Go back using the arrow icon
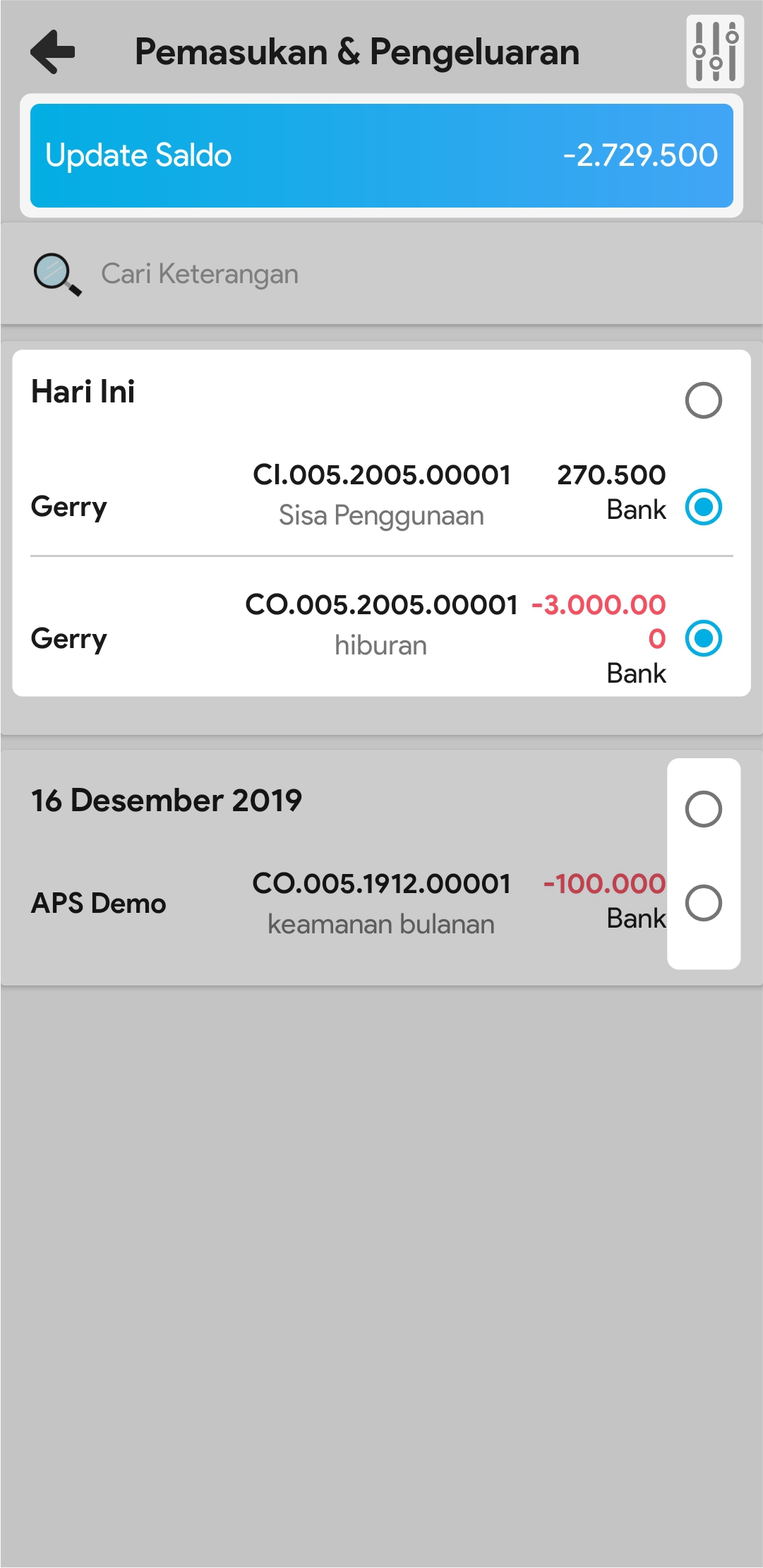 coord(53,52)
